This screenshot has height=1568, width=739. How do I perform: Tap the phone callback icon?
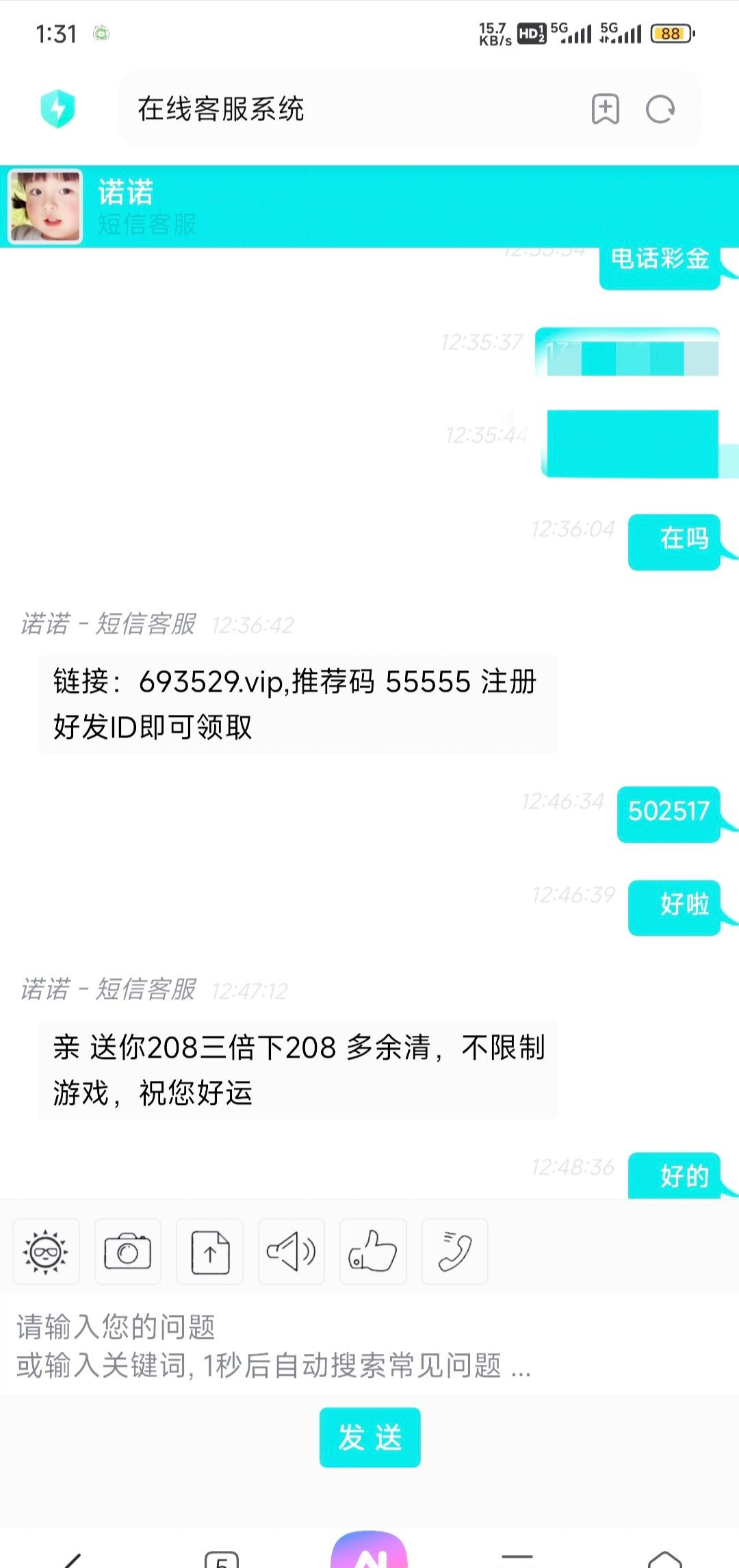click(x=455, y=1252)
